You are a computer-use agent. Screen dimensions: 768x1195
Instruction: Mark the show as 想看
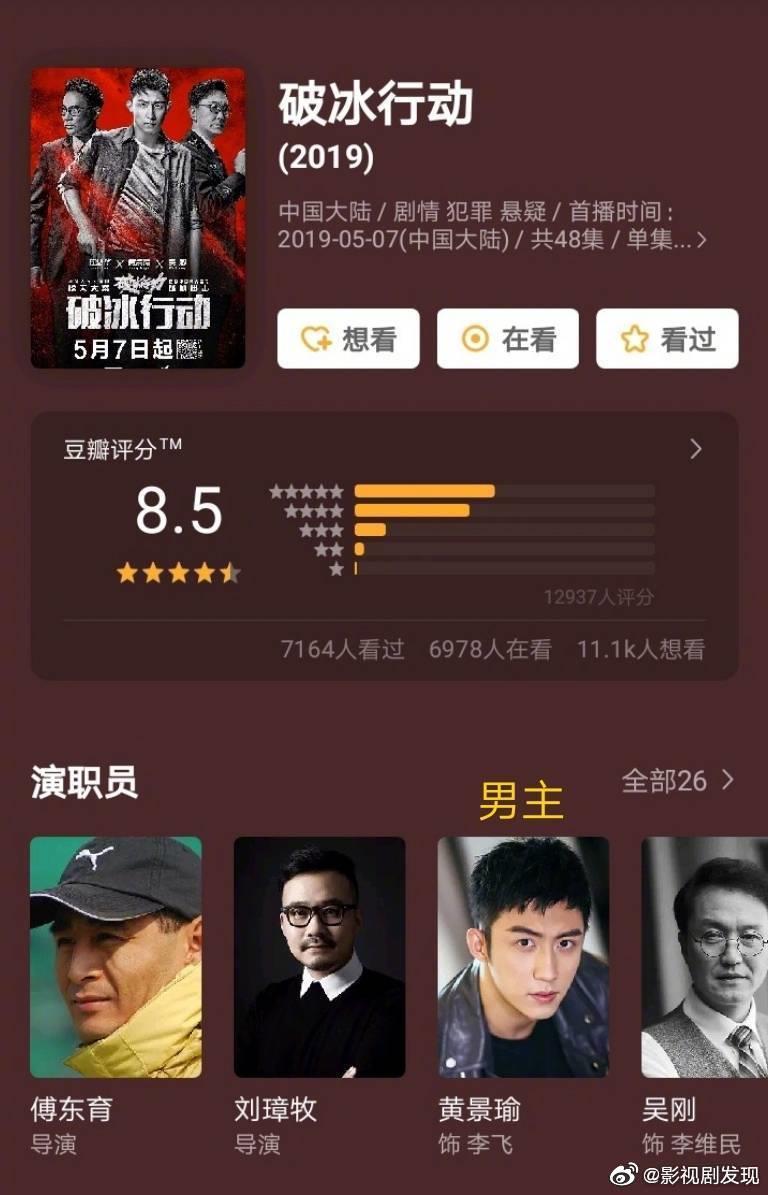[x=348, y=339]
